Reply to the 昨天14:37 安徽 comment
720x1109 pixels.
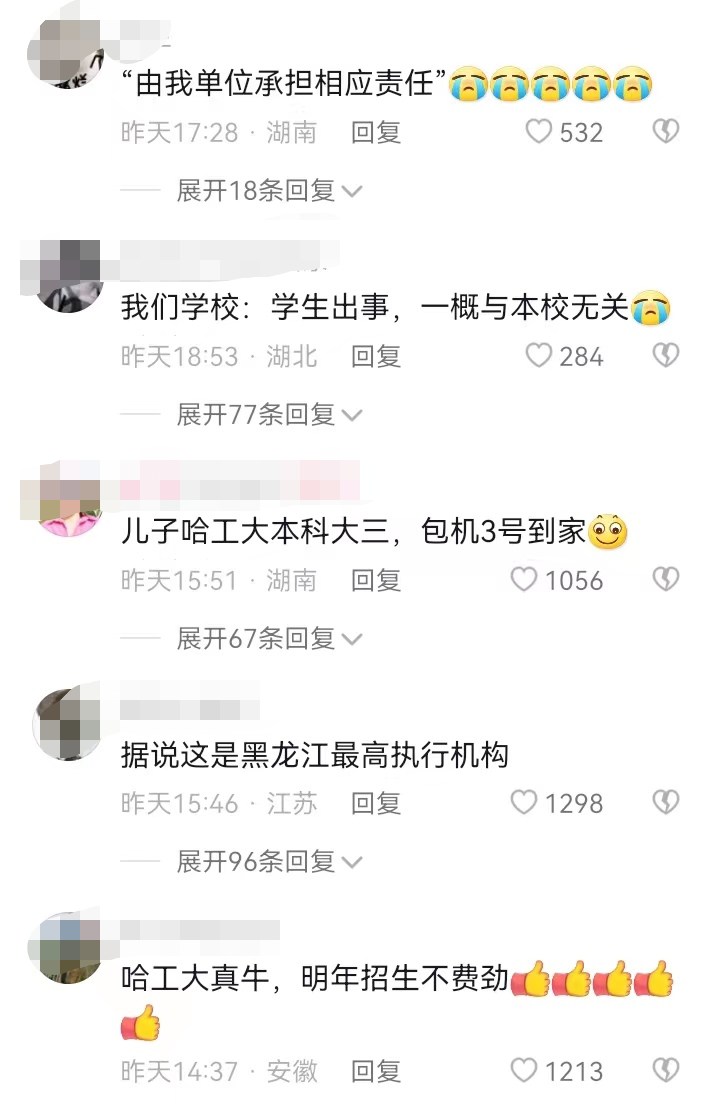tap(375, 1072)
